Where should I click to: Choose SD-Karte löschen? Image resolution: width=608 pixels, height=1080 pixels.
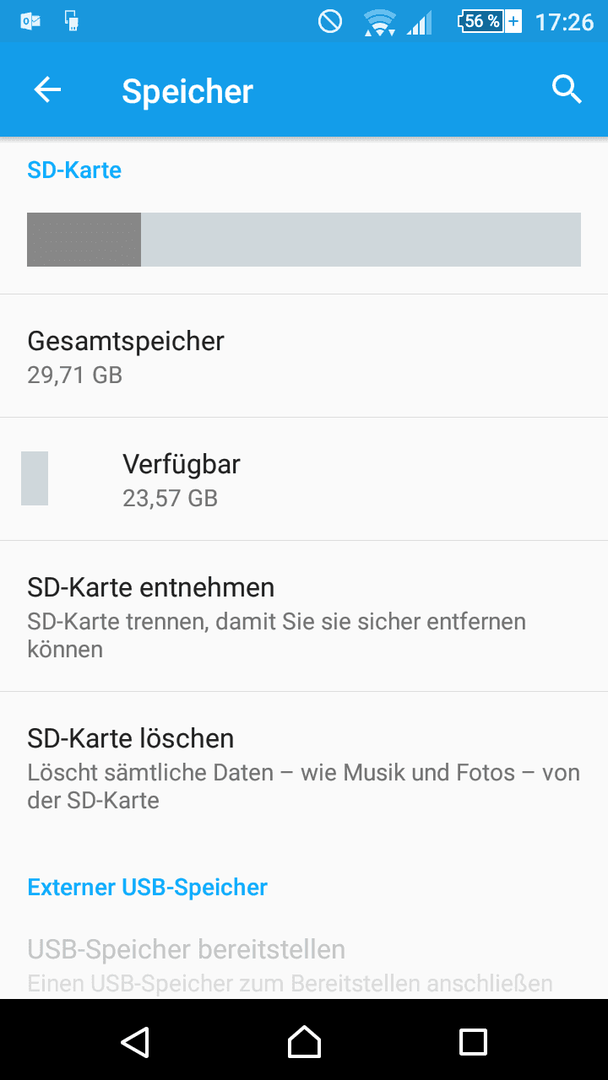pyautogui.click(x=304, y=767)
